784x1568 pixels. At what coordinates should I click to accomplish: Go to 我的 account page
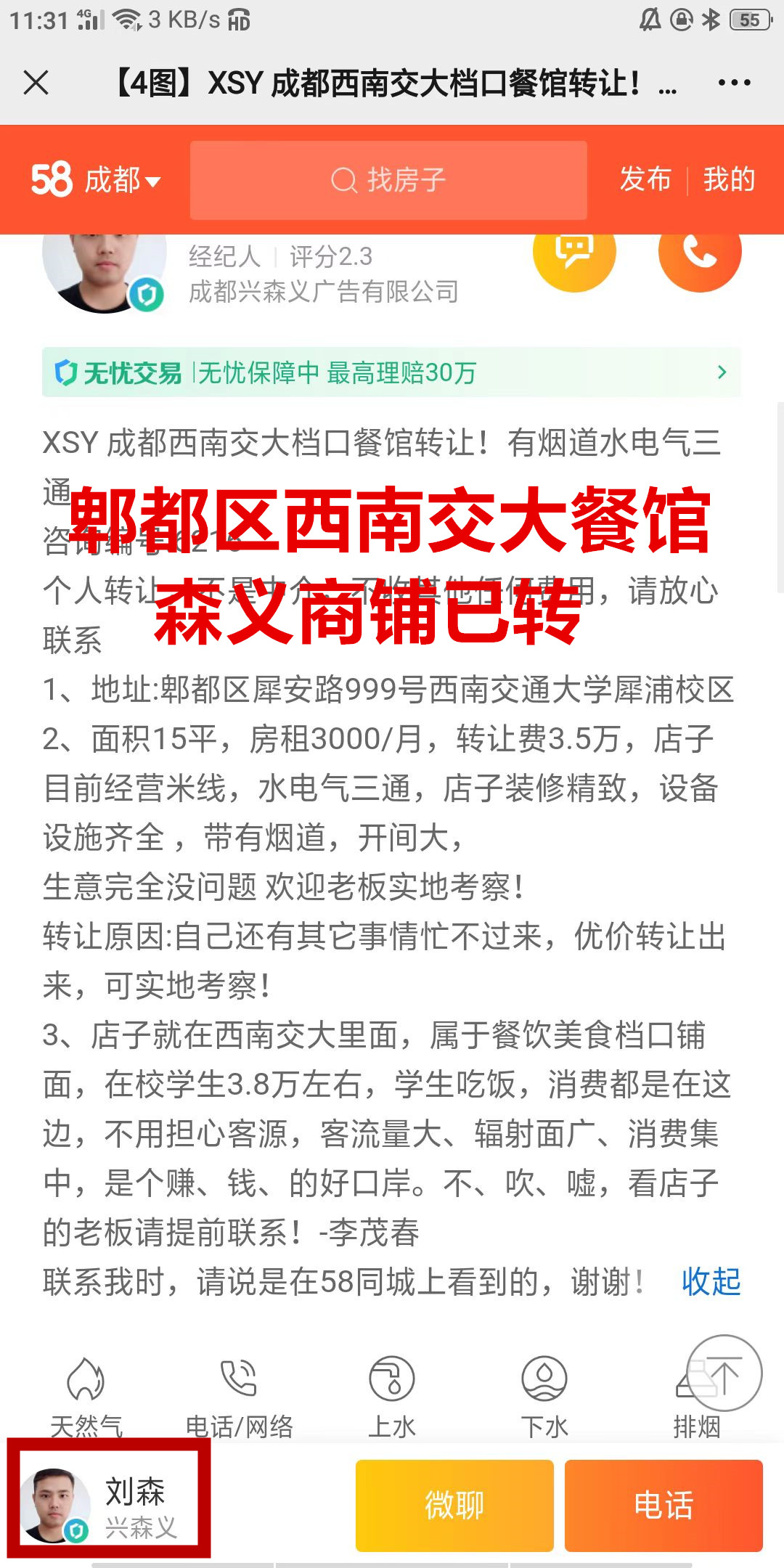tap(729, 179)
